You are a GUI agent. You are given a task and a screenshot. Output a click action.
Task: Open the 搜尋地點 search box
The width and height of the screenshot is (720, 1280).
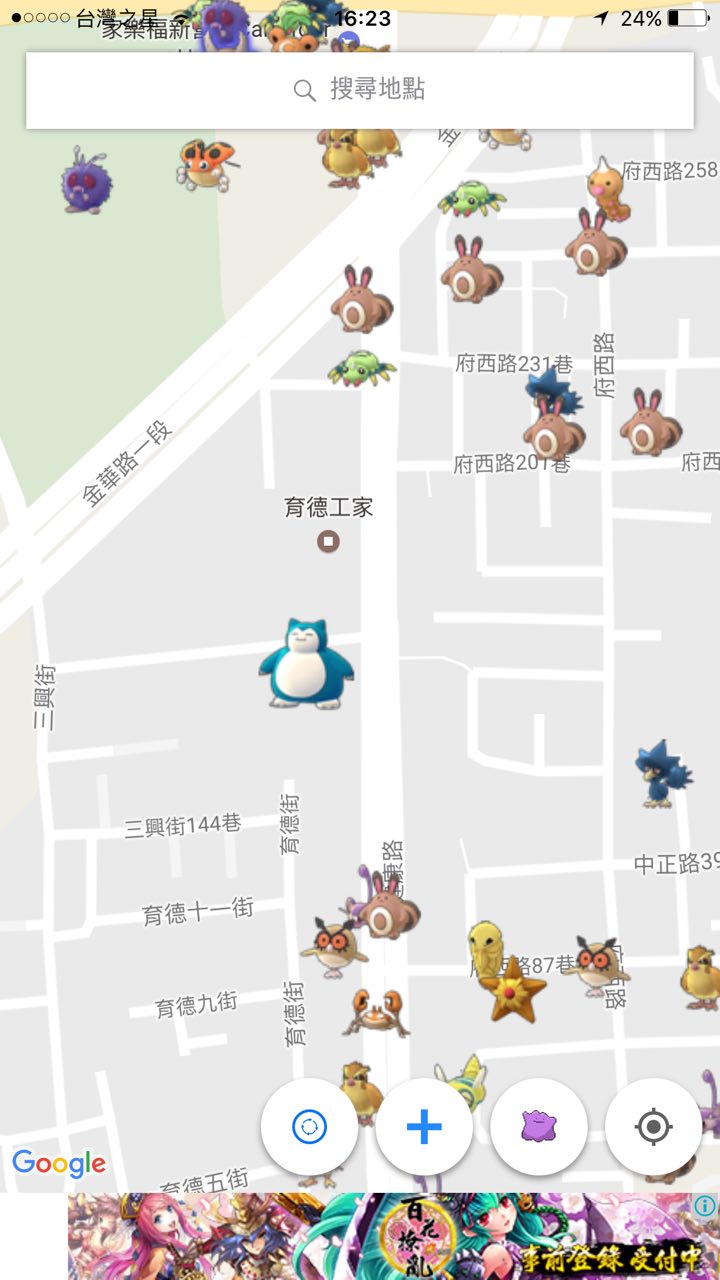tap(360, 90)
